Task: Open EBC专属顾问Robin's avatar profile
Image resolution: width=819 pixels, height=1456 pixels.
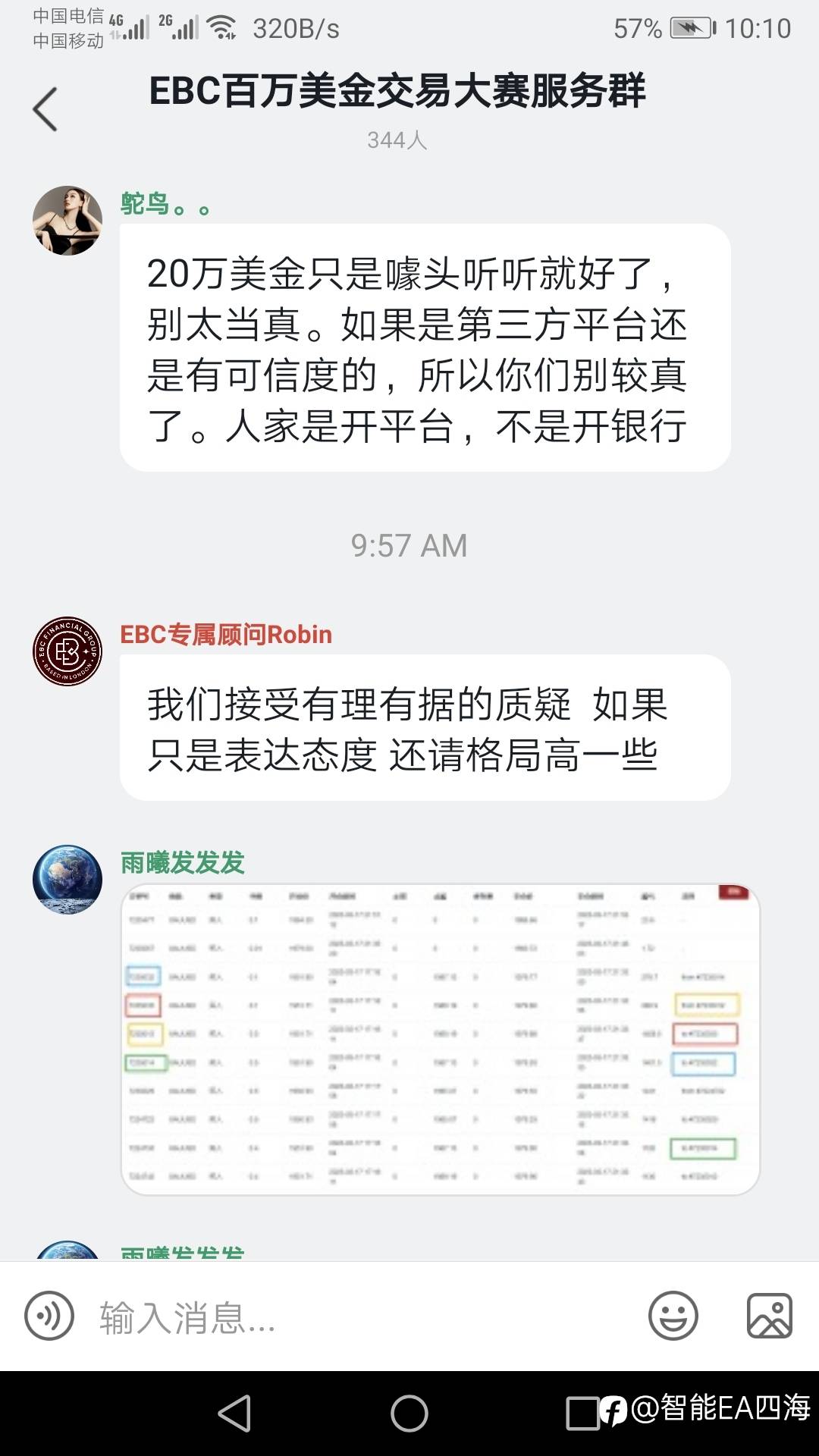Action: coord(67,651)
